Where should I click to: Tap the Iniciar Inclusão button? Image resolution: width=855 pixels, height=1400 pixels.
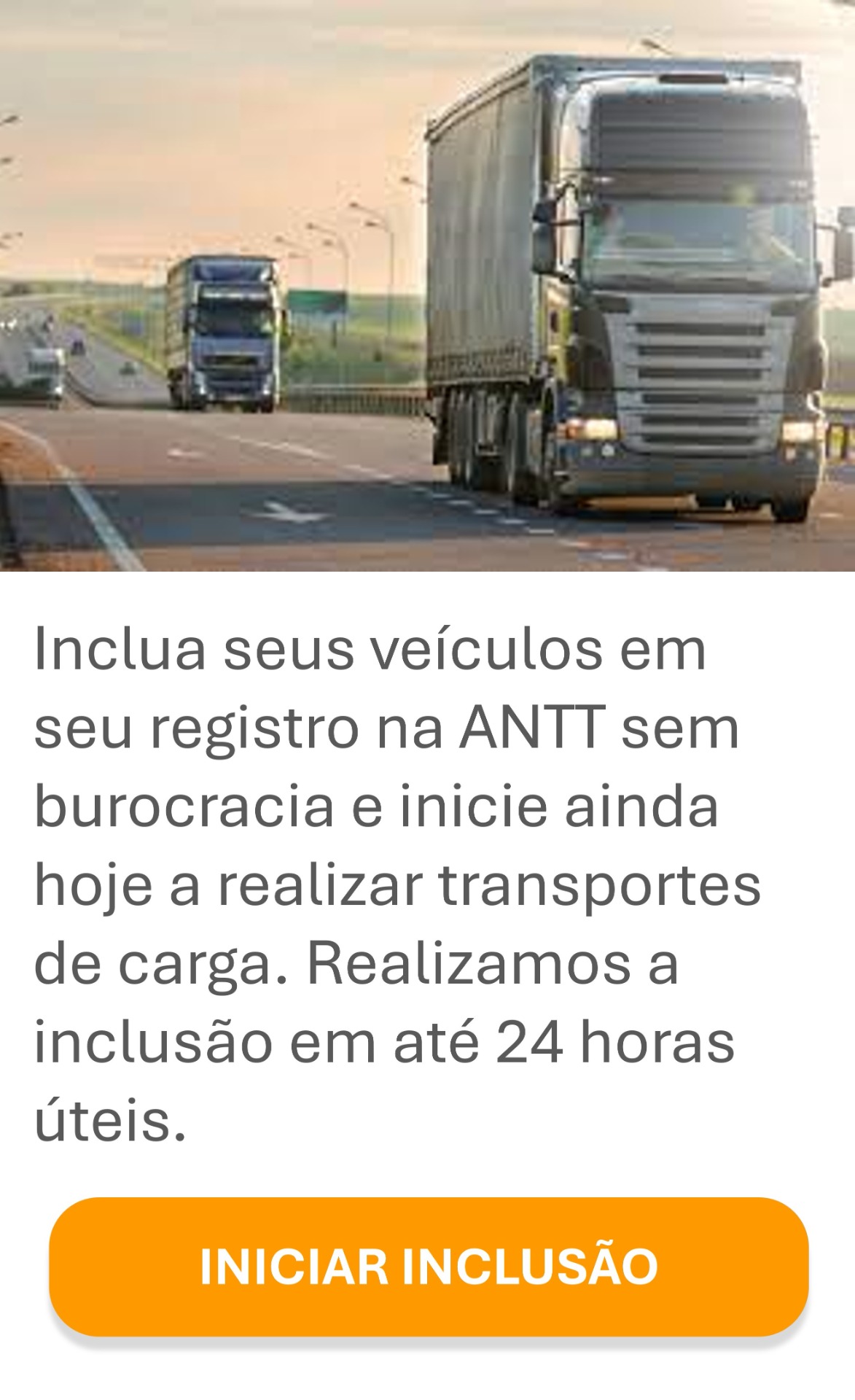click(x=429, y=1266)
